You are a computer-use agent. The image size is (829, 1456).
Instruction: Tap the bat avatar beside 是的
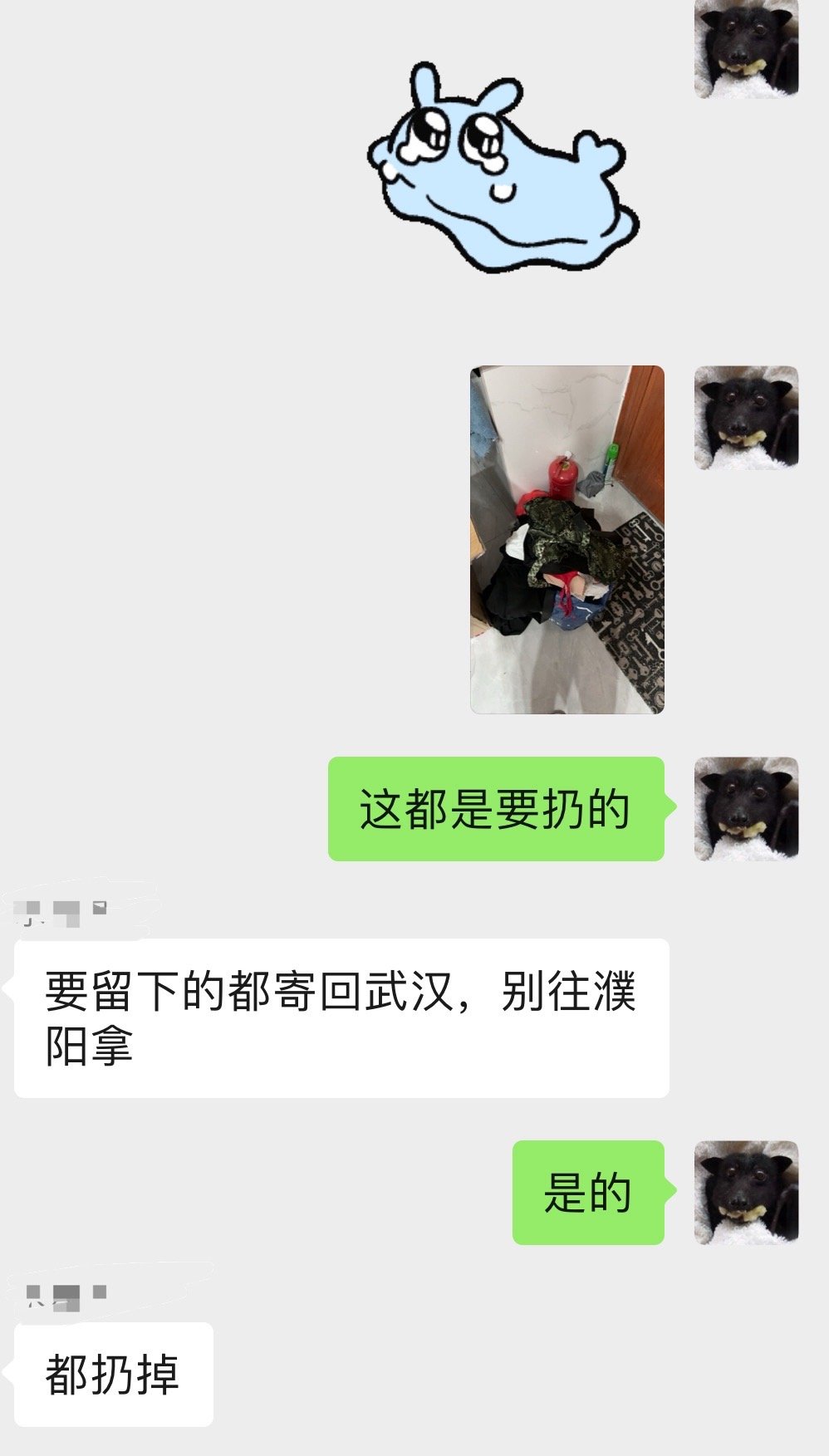(x=746, y=1192)
